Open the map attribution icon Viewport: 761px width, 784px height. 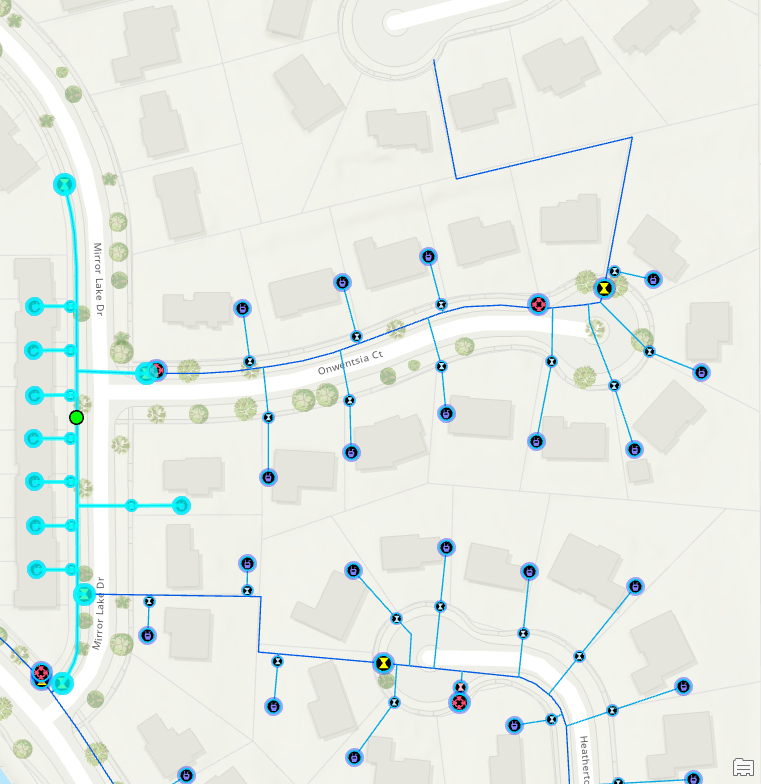(x=743, y=767)
